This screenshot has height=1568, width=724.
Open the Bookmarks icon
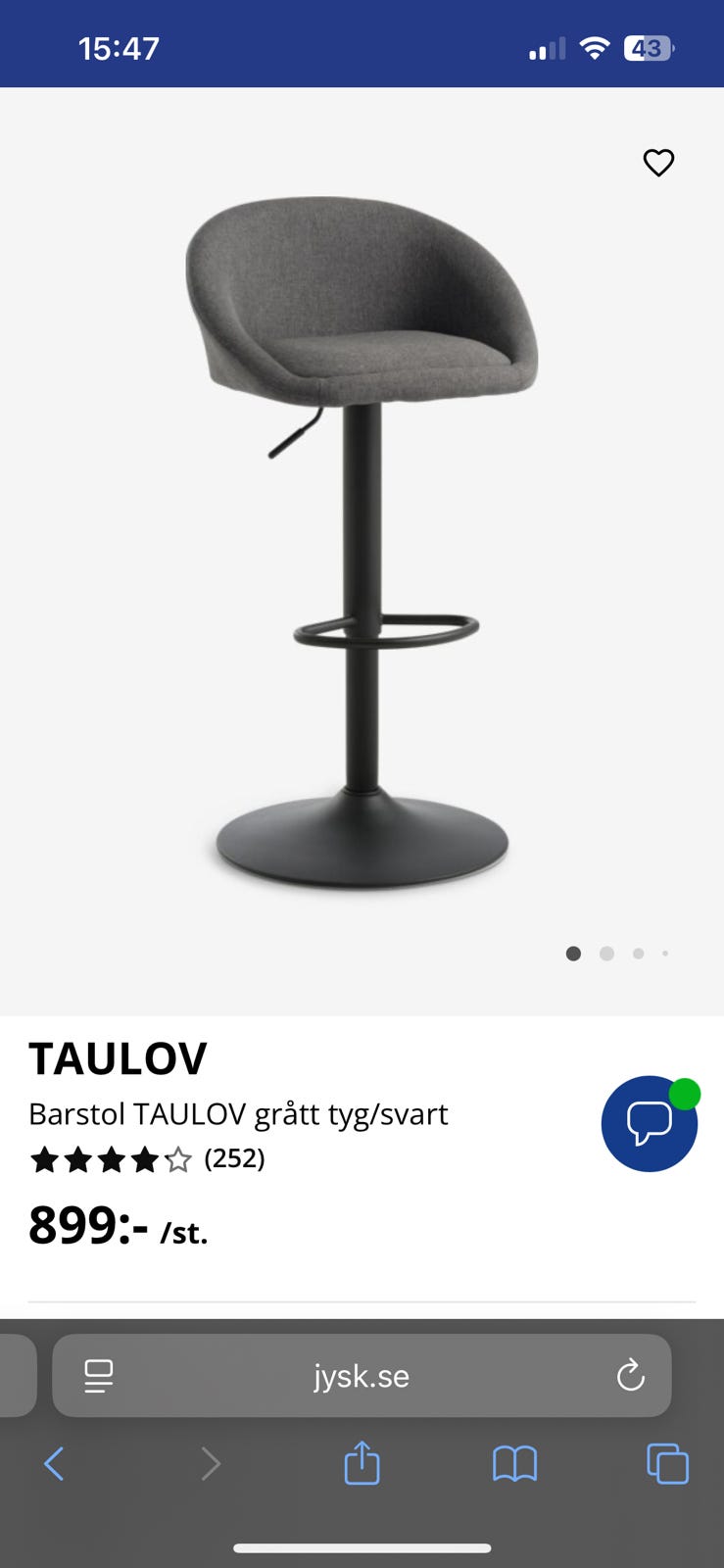coord(514,1464)
